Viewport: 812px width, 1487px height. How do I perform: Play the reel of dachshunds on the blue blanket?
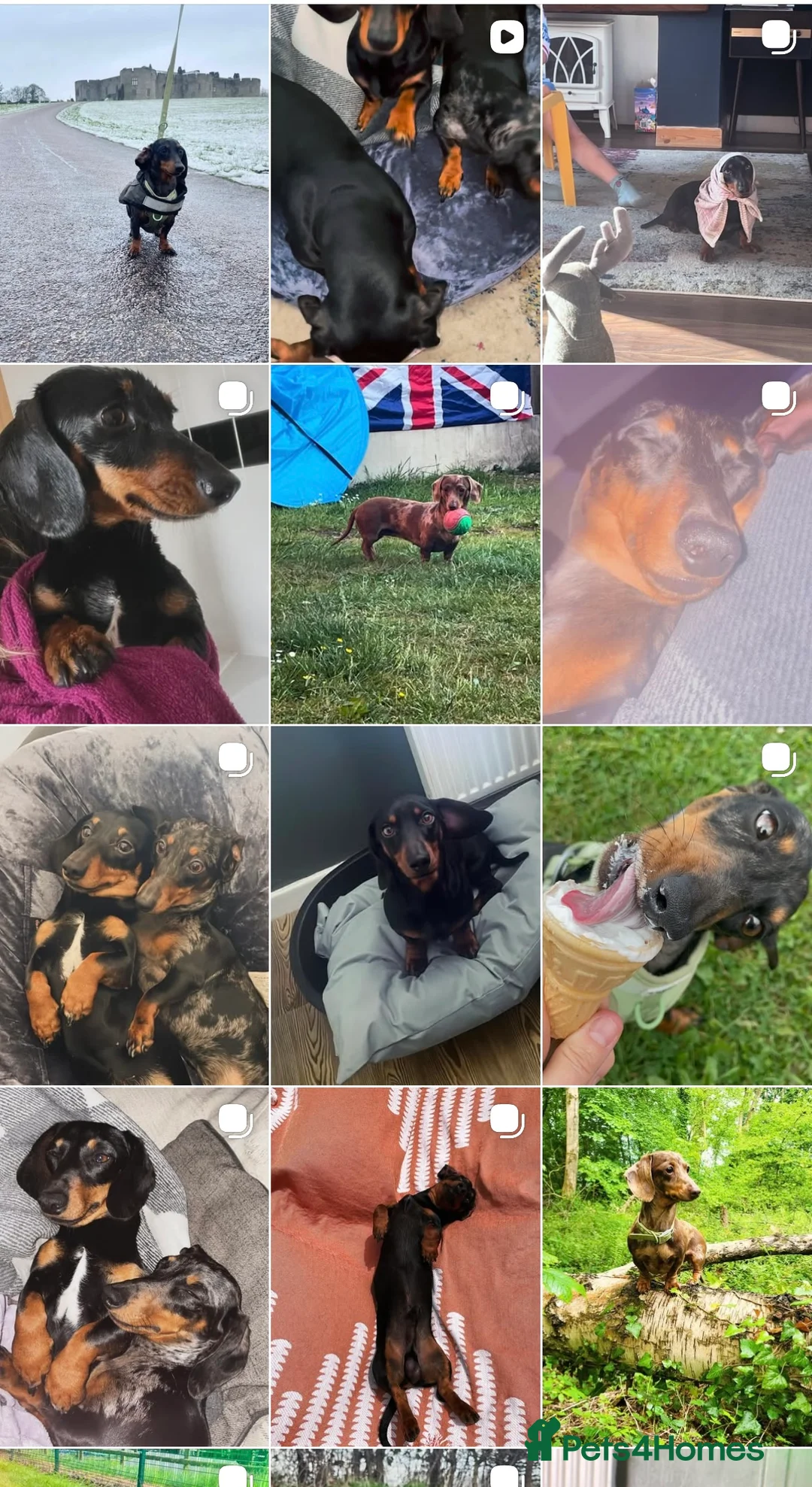click(405, 183)
